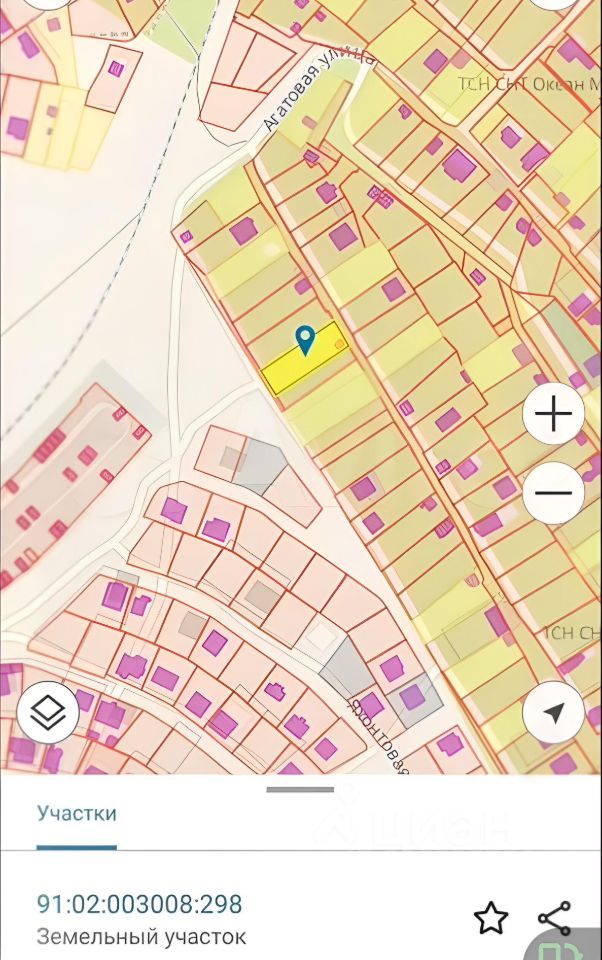Zoom out of the map

pyautogui.click(x=553, y=493)
